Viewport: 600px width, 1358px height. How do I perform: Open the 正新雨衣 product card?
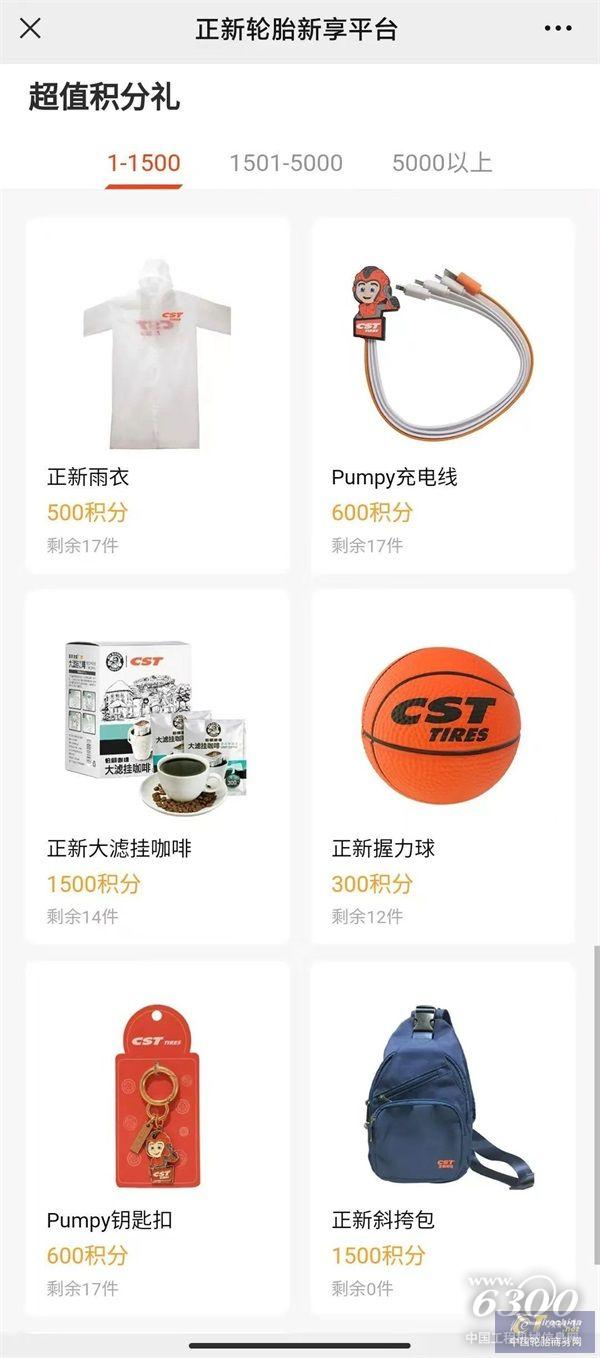[x=157, y=395]
